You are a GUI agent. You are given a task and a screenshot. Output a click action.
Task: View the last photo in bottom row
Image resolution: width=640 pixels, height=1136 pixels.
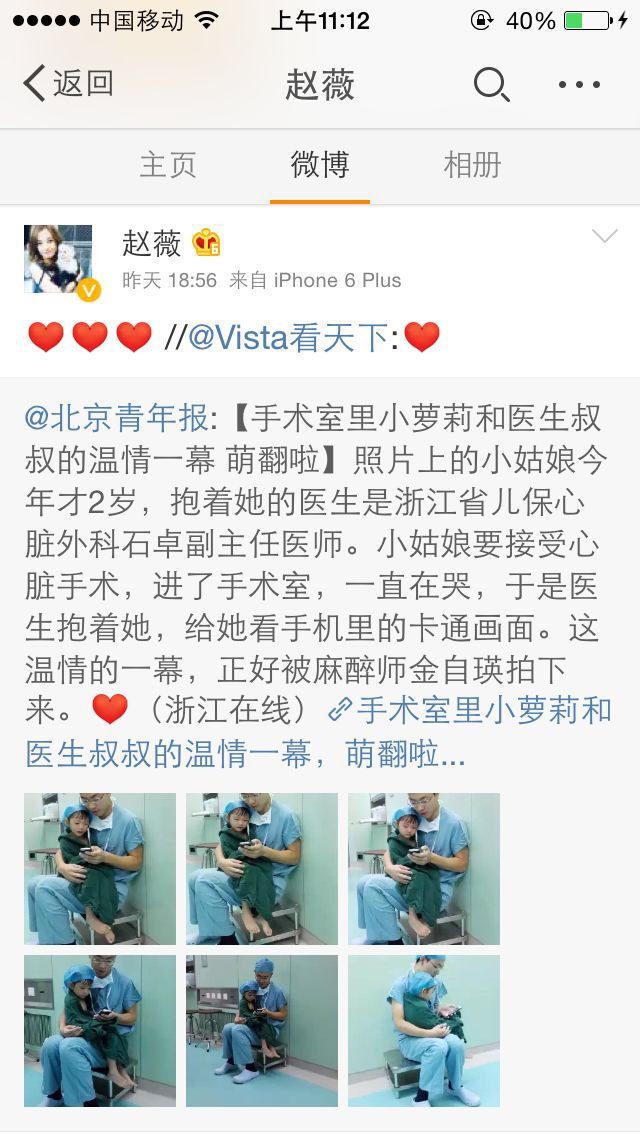[x=424, y=1030]
